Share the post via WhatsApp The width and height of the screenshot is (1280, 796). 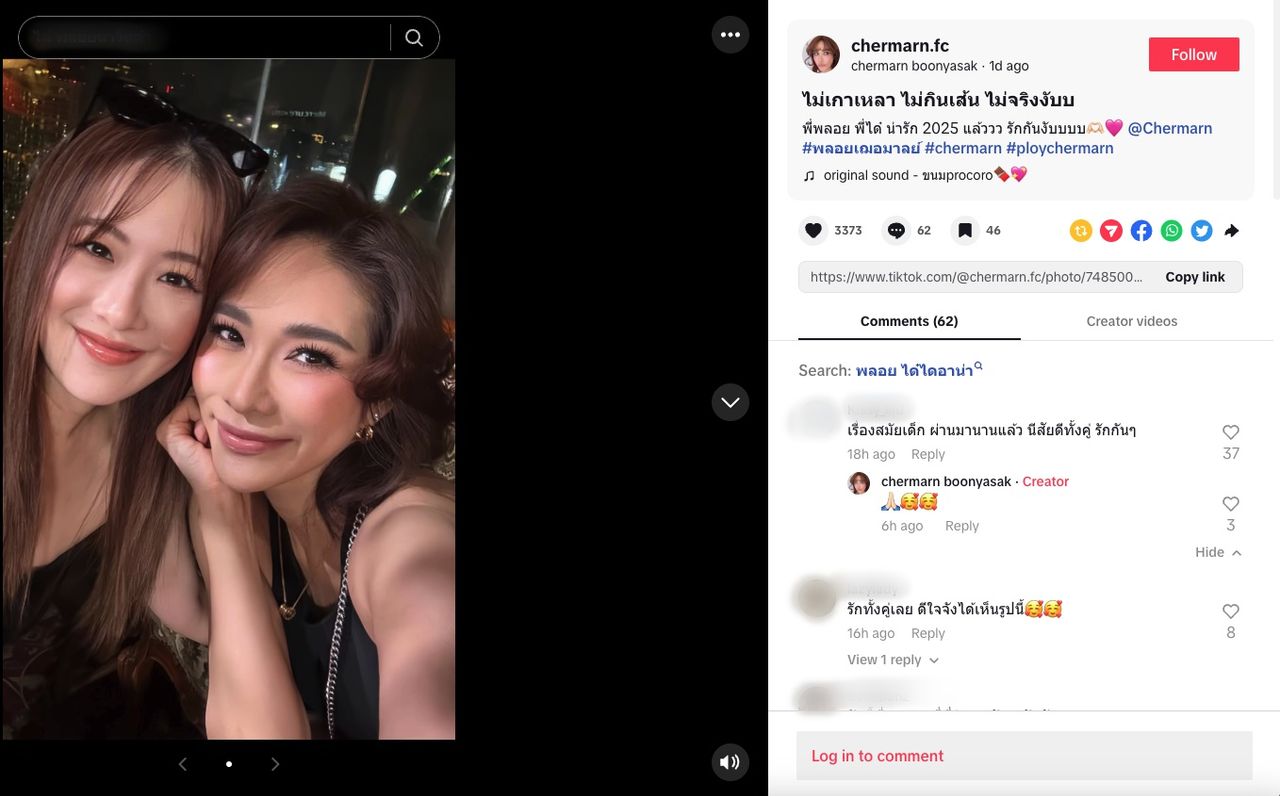tap(1171, 231)
